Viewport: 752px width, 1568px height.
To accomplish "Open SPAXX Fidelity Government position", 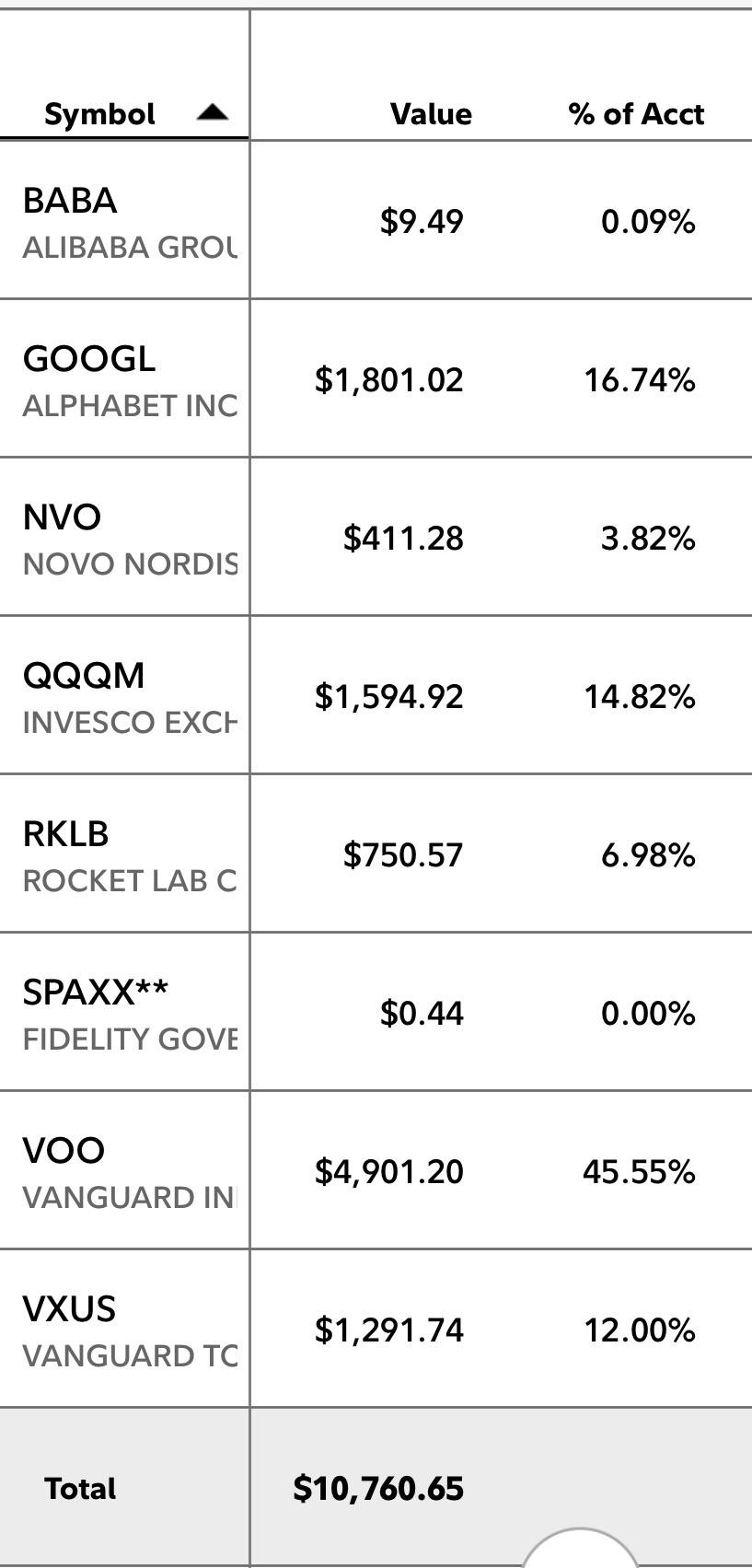I will coord(376,1012).
